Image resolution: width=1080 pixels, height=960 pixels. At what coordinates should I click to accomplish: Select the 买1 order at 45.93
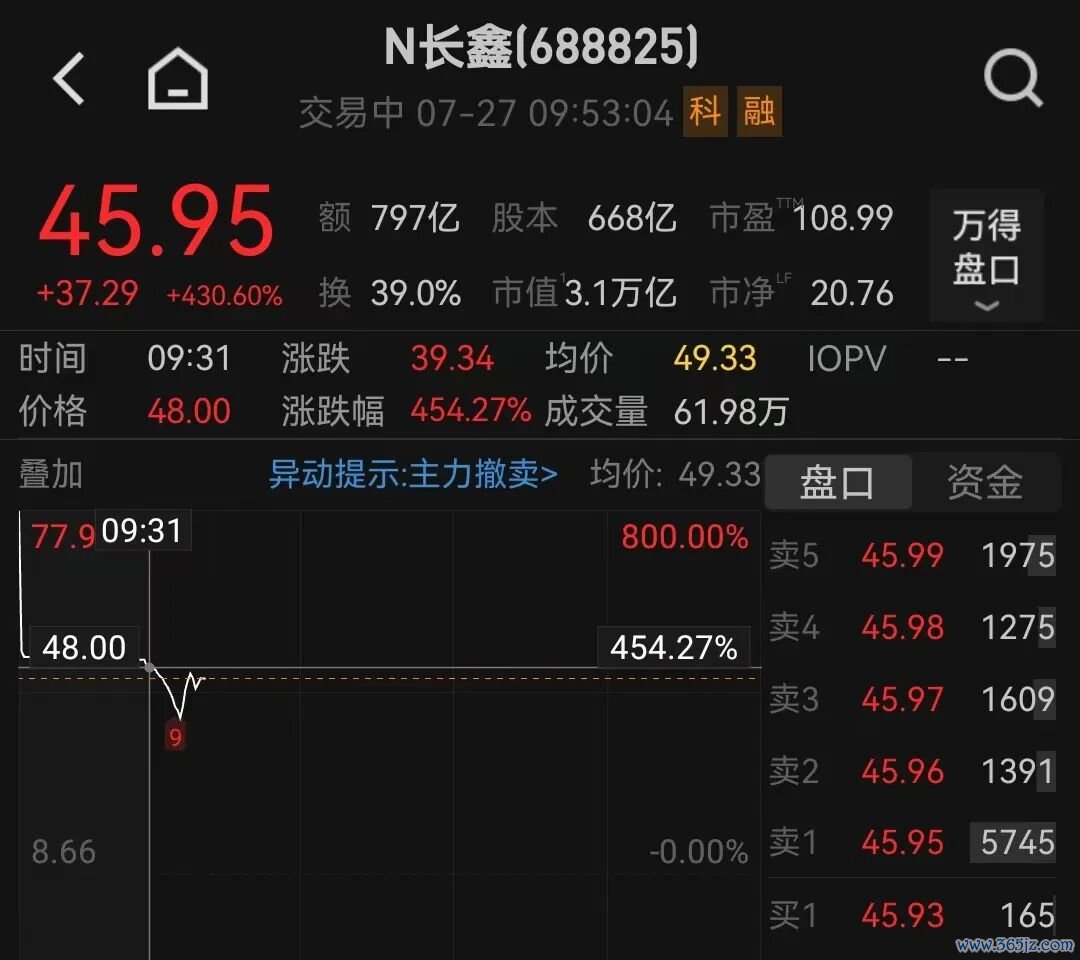click(x=912, y=915)
